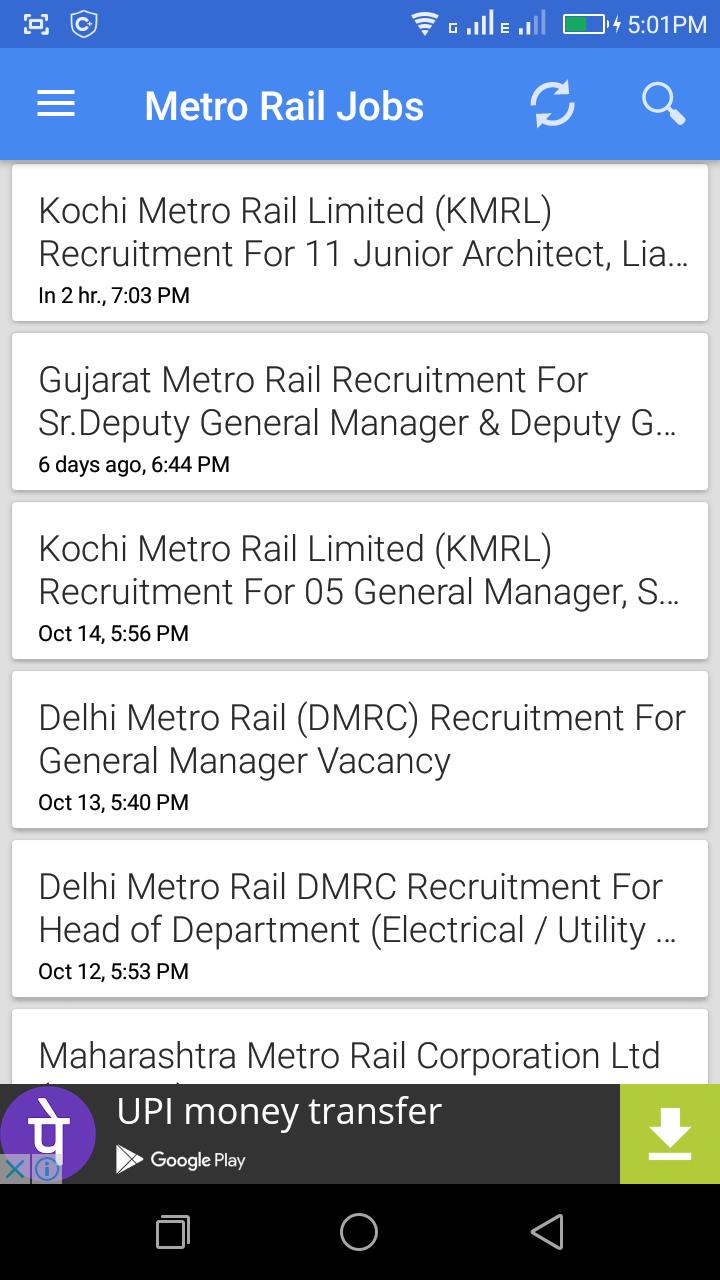View the KMRL 05 General Manager job posting
Screen dimensions: 720x1280
tap(360, 580)
